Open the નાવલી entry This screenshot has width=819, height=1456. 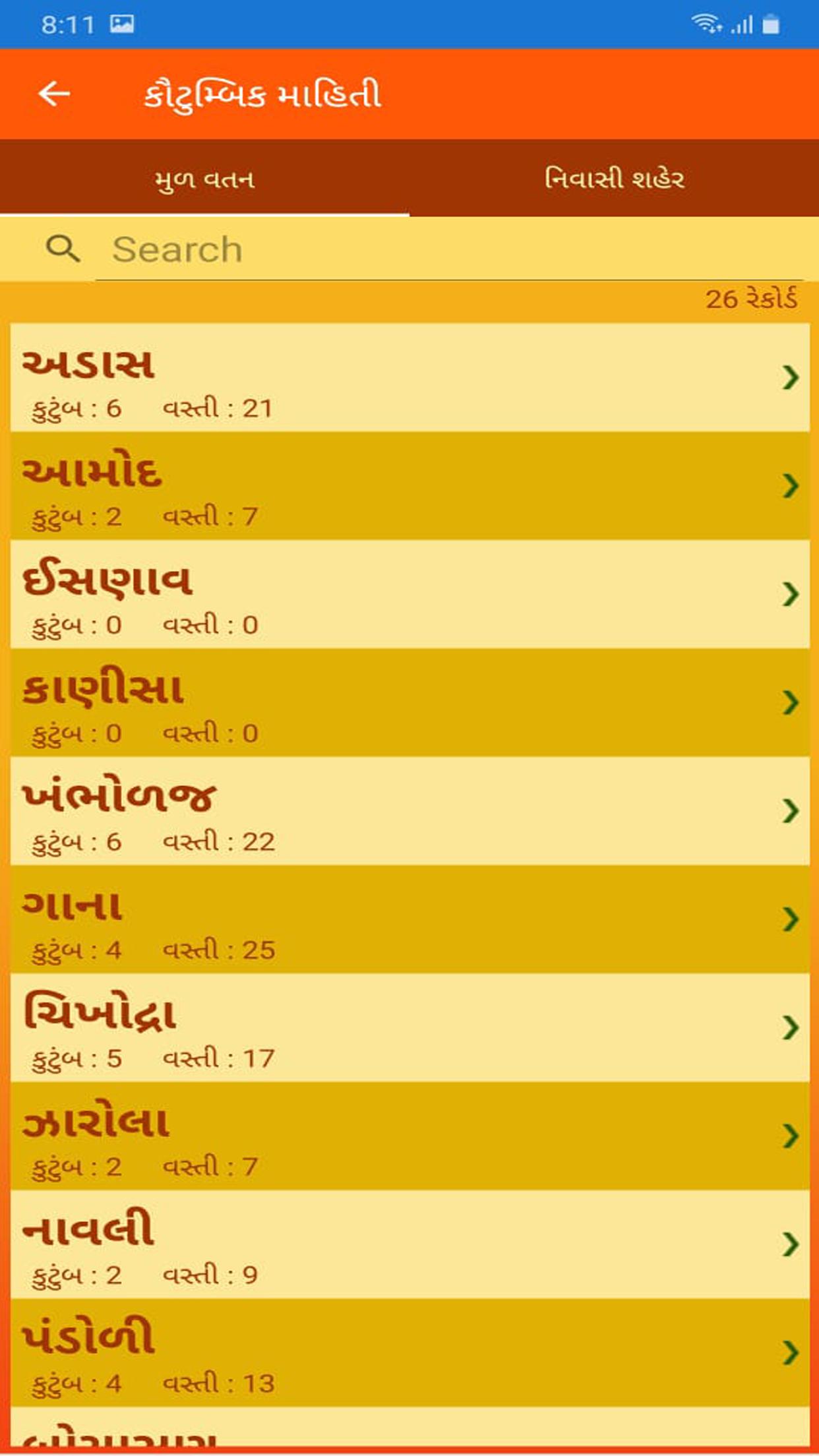pyautogui.click(x=409, y=1244)
